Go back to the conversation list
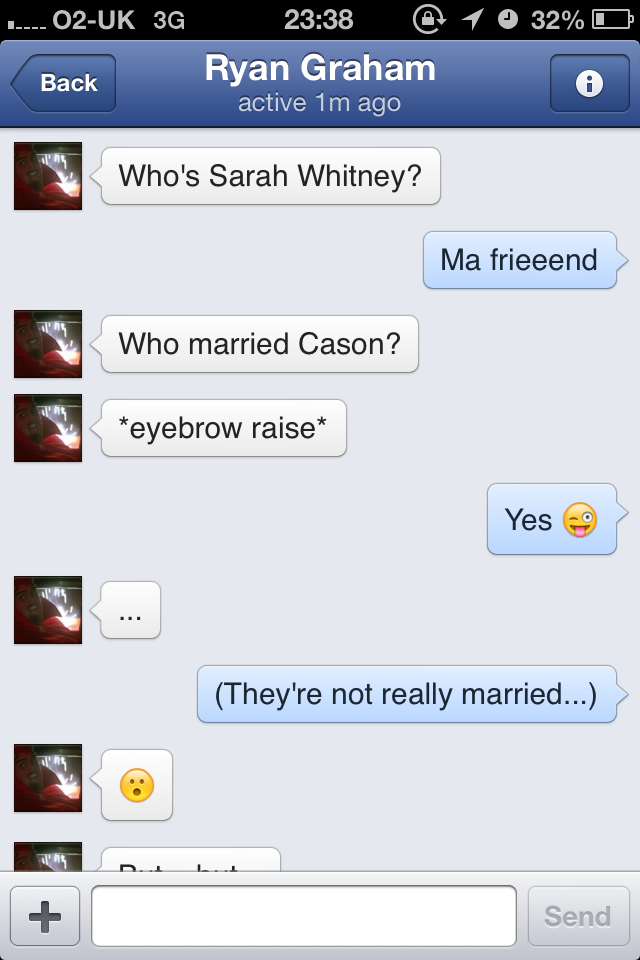This screenshot has height=960, width=640. (64, 83)
